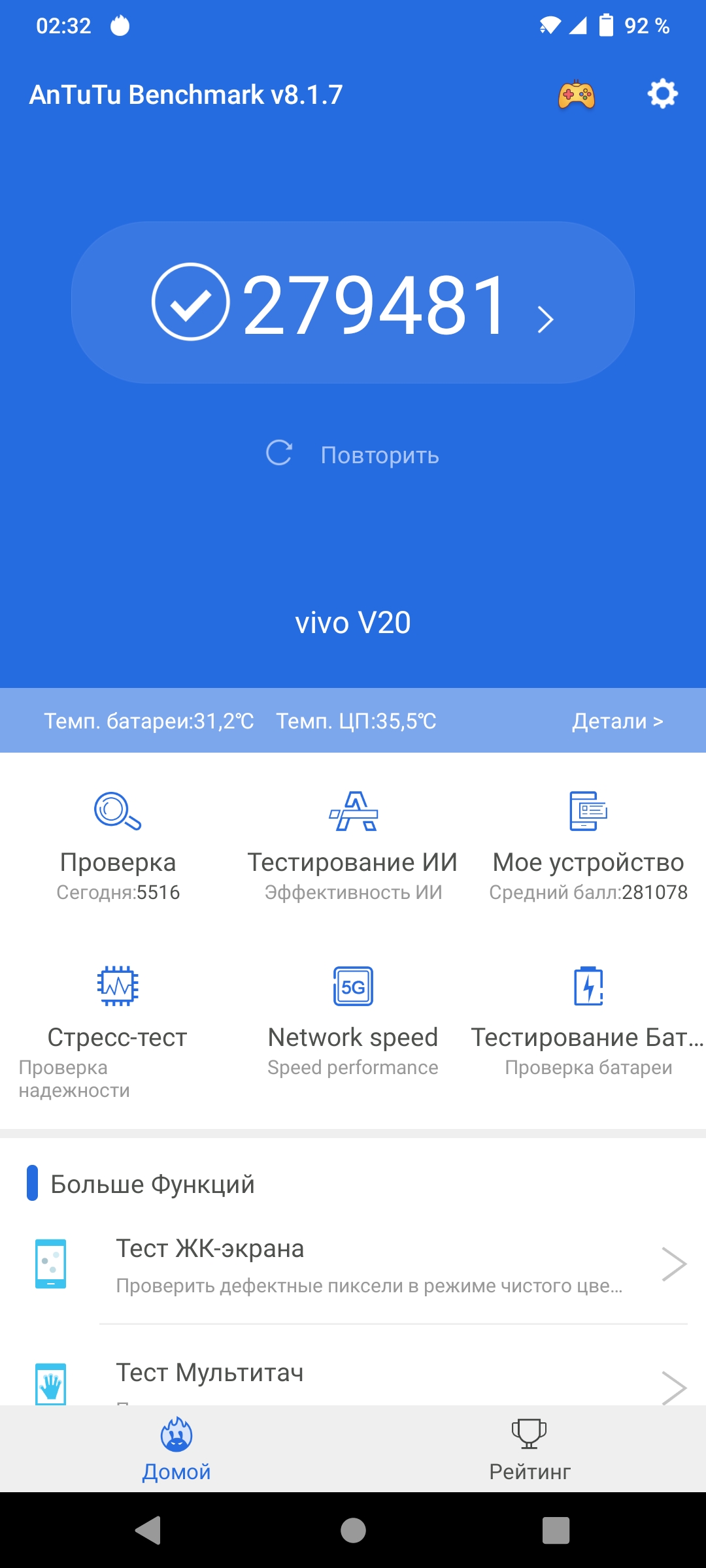
Task: Tap the system recent apps button
Action: [556, 1530]
